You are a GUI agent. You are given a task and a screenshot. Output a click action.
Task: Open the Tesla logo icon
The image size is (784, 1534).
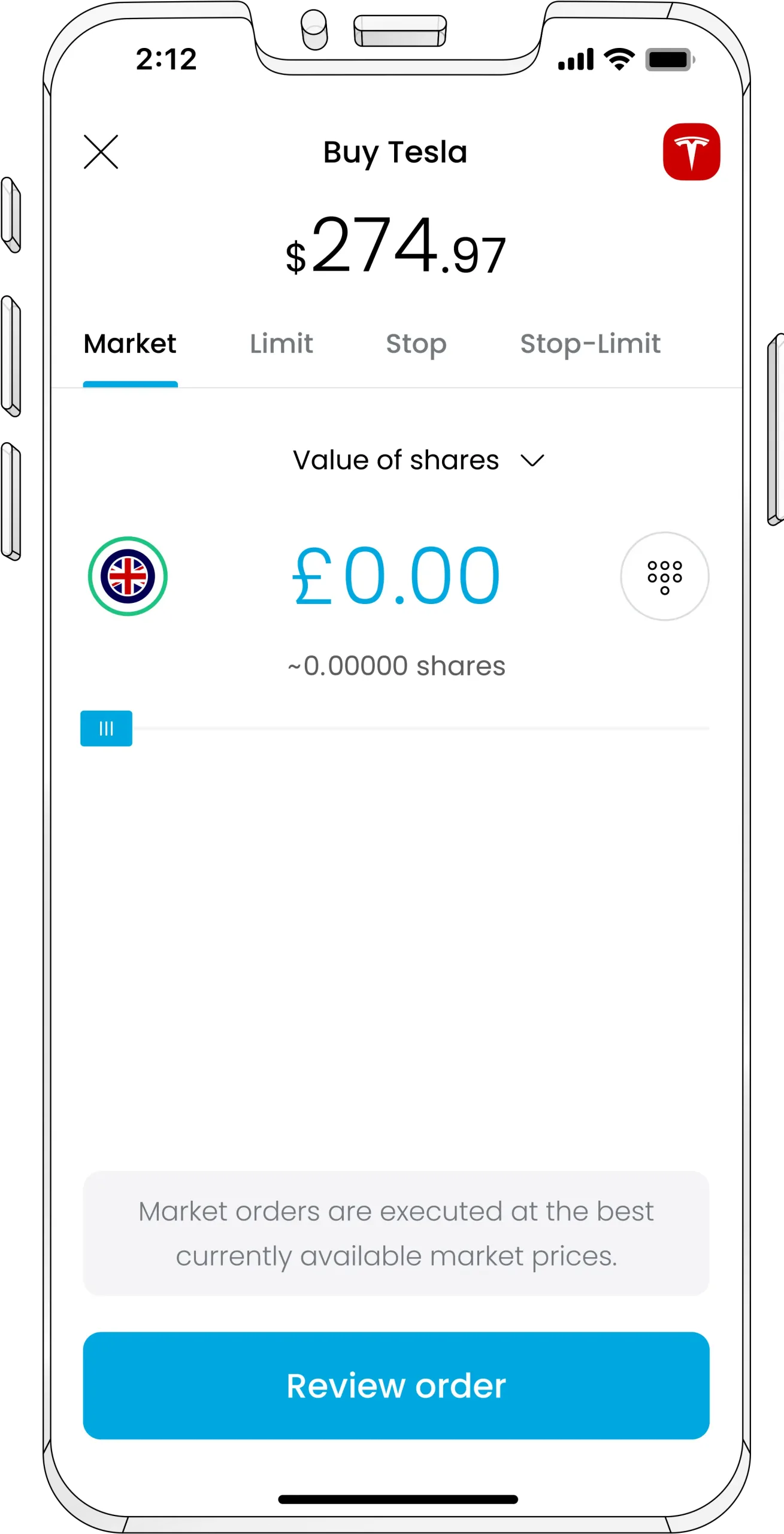[x=691, y=152]
